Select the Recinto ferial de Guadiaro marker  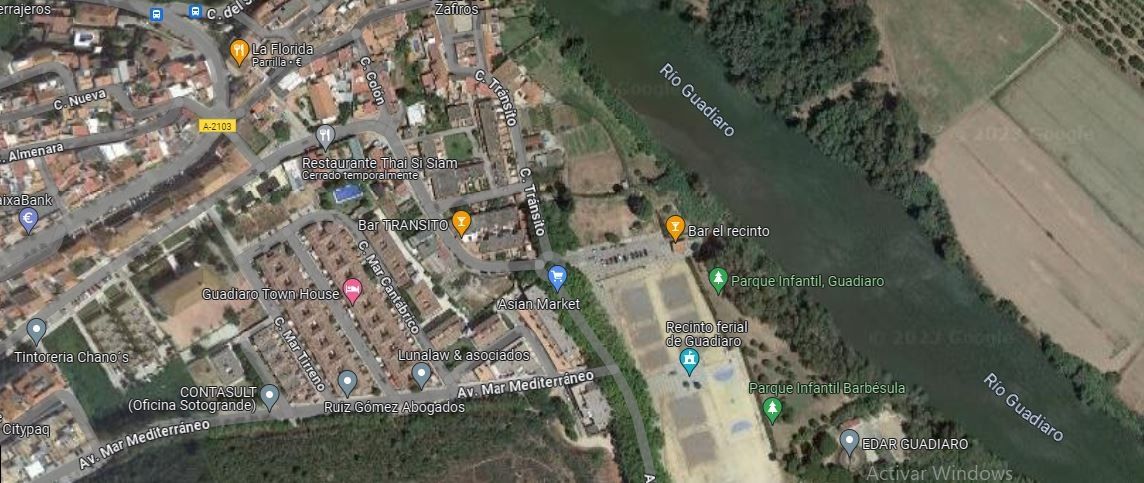pyautogui.click(x=688, y=360)
